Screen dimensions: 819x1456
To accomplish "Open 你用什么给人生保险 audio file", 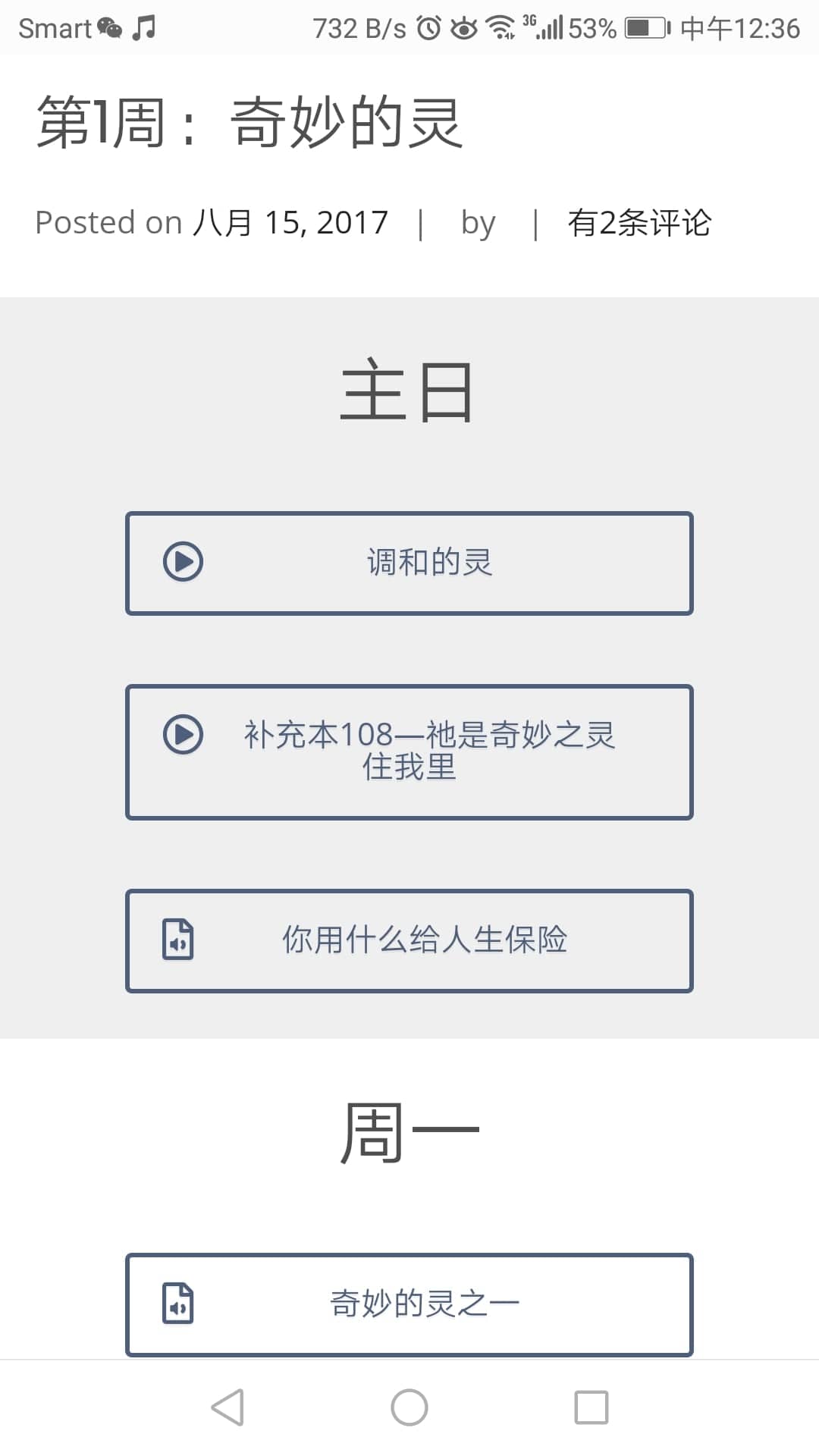I will 409,940.
